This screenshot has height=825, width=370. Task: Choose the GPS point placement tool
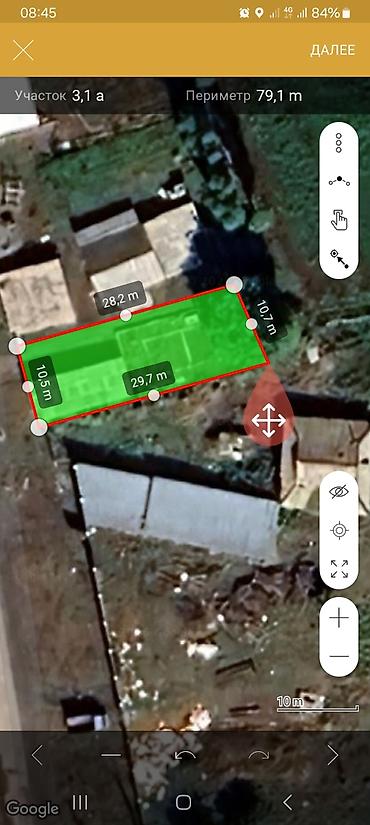[339, 258]
